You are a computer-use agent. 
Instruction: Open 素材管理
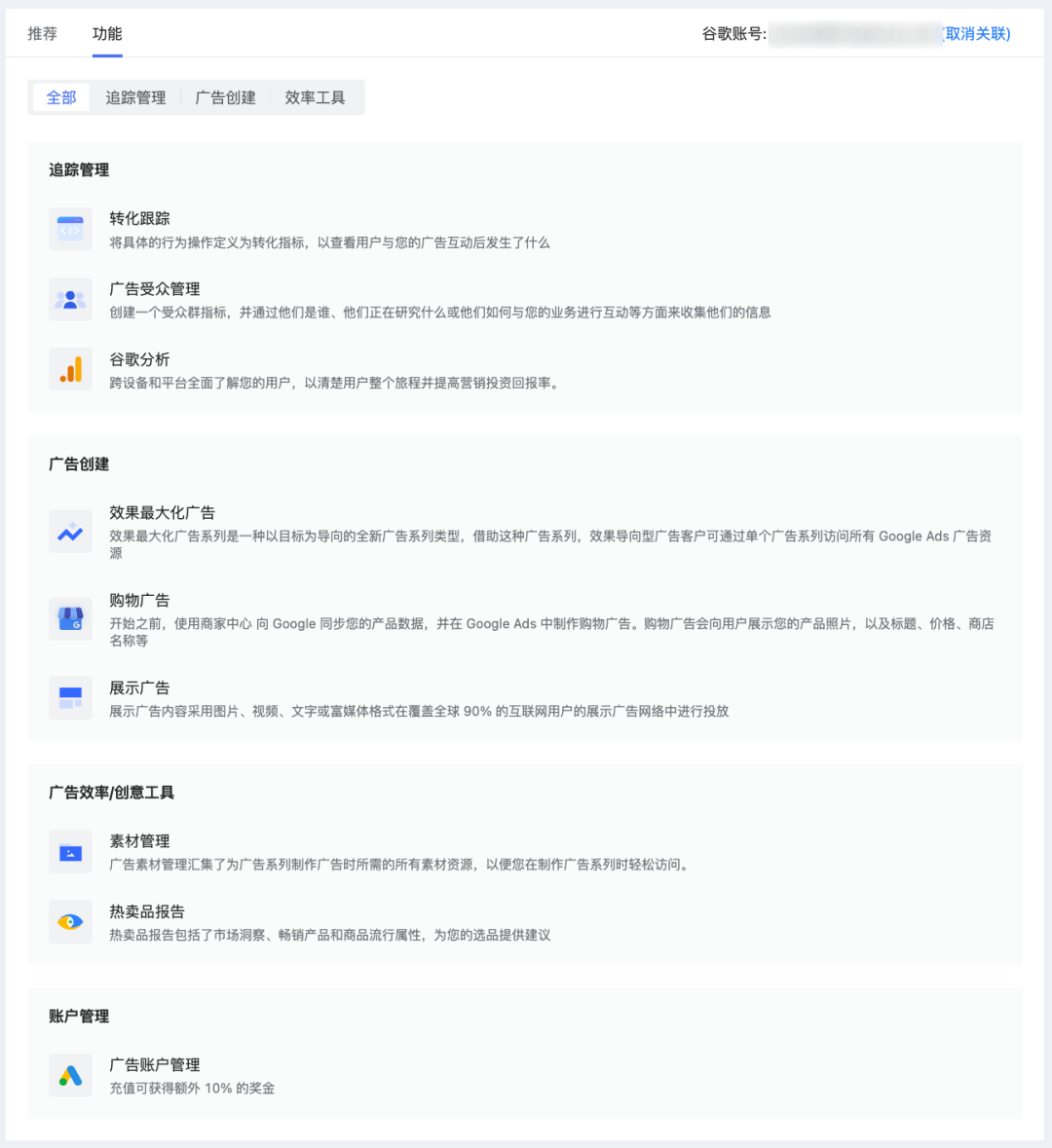[139, 841]
